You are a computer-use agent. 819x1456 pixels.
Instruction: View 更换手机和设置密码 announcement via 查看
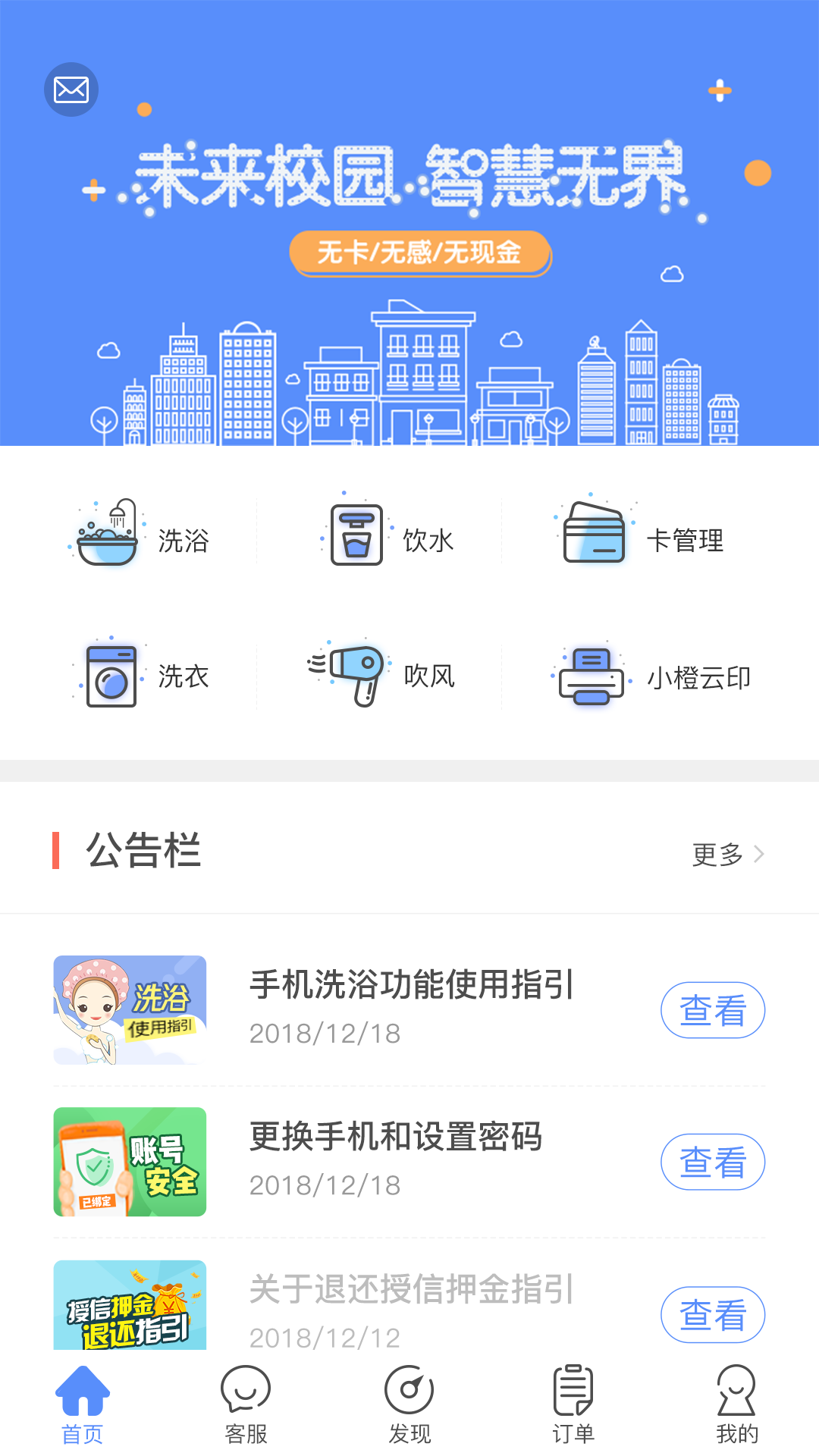pyautogui.click(x=712, y=1161)
